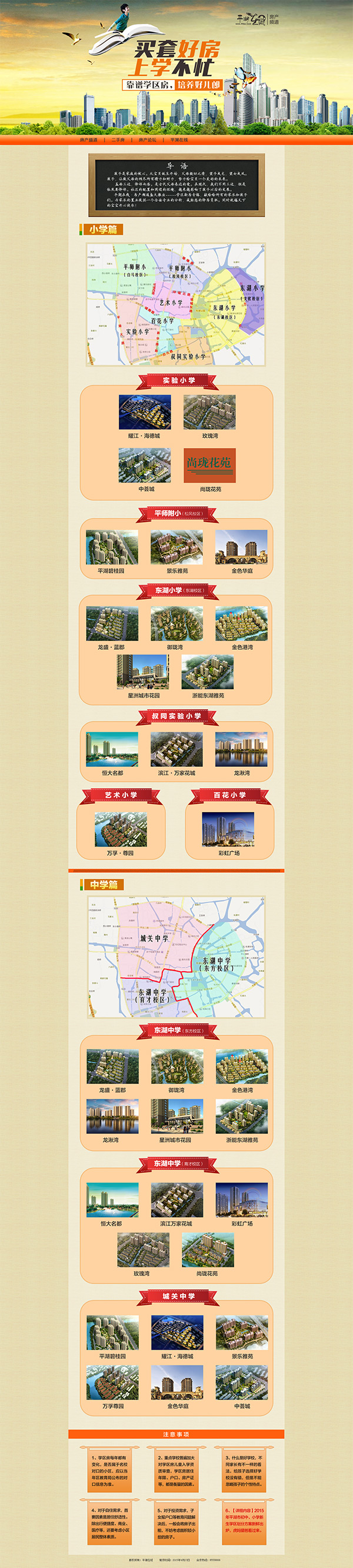This screenshot has height=1568, width=353.
Task: Open 恒大名都 under 叔同实验小学
Action: 112,749
